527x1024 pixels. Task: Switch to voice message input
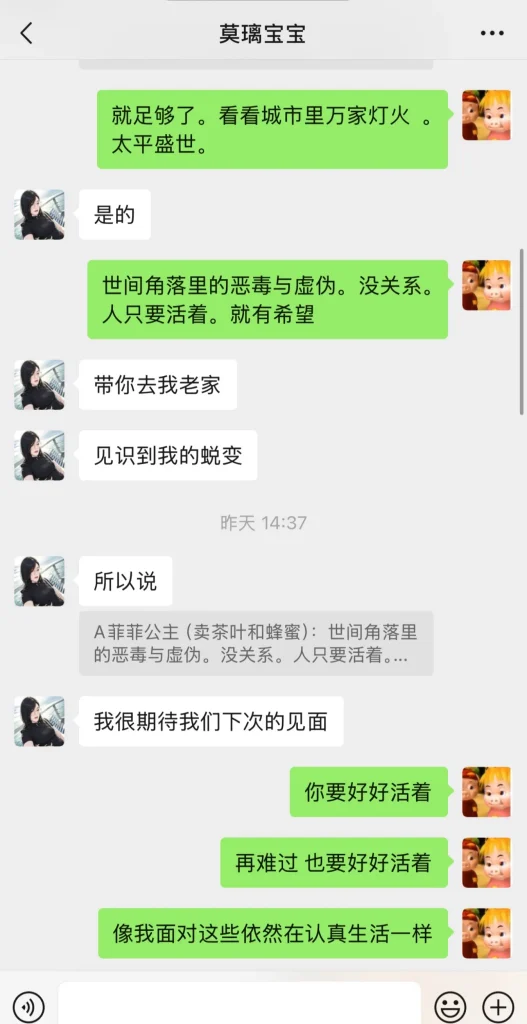point(29,1005)
